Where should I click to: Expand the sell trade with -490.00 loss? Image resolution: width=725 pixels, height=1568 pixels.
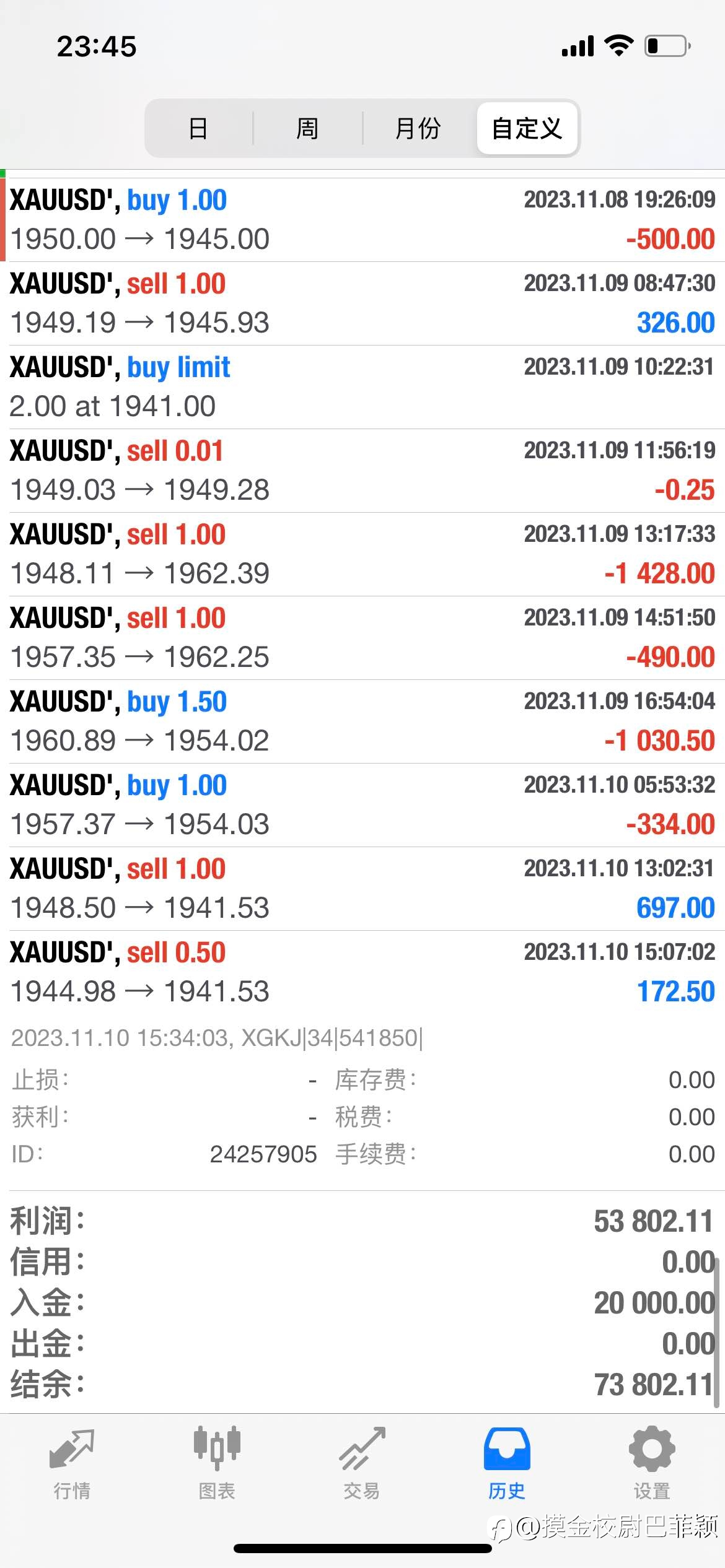pyautogui.click(x=362, y=638)
